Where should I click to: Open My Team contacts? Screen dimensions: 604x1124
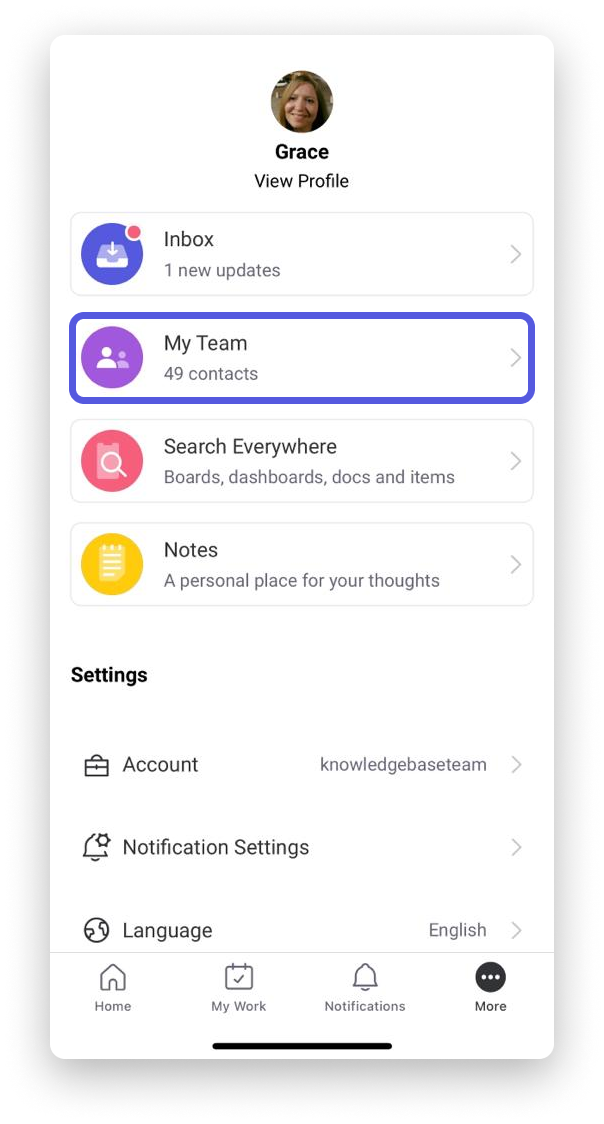click(302, 357)
